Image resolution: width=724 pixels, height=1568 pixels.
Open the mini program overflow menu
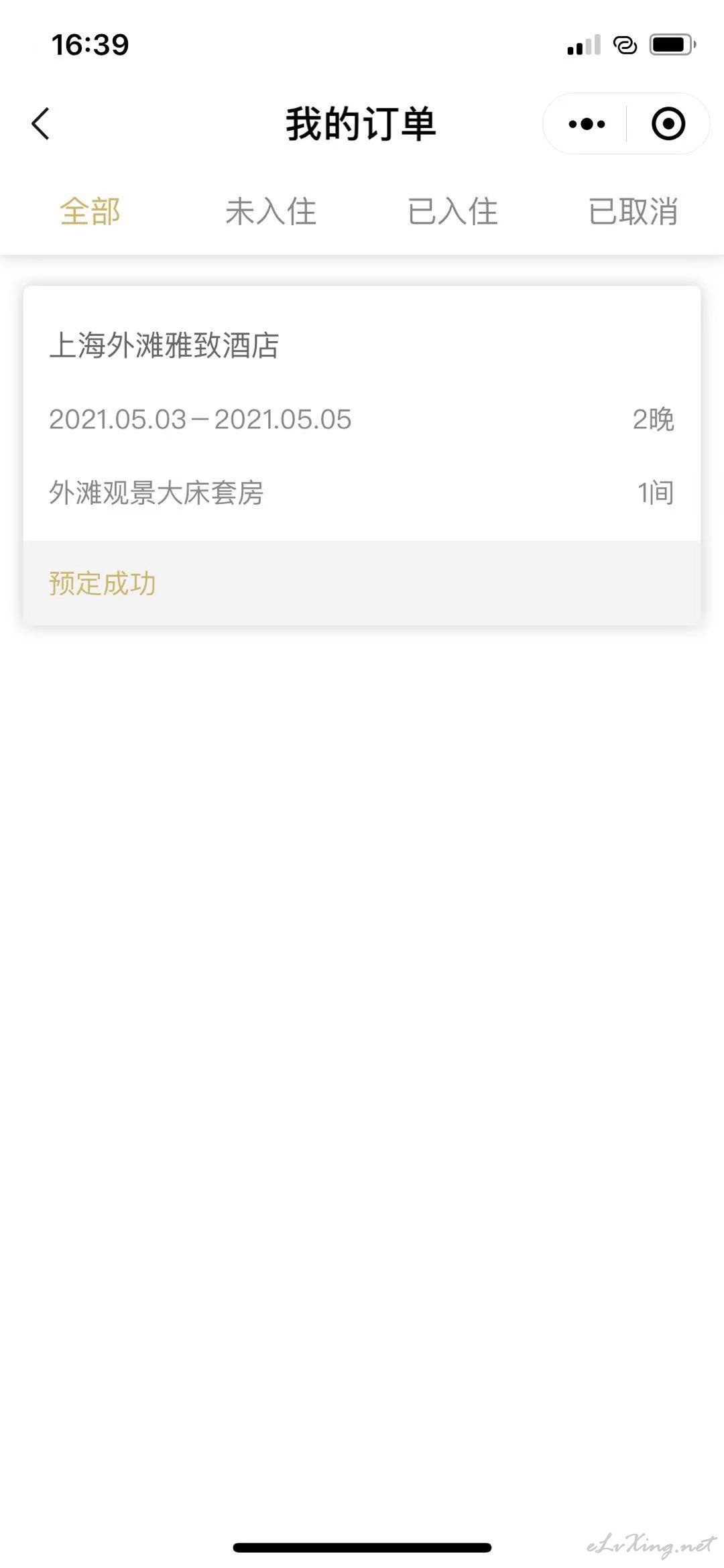(587, 124)
